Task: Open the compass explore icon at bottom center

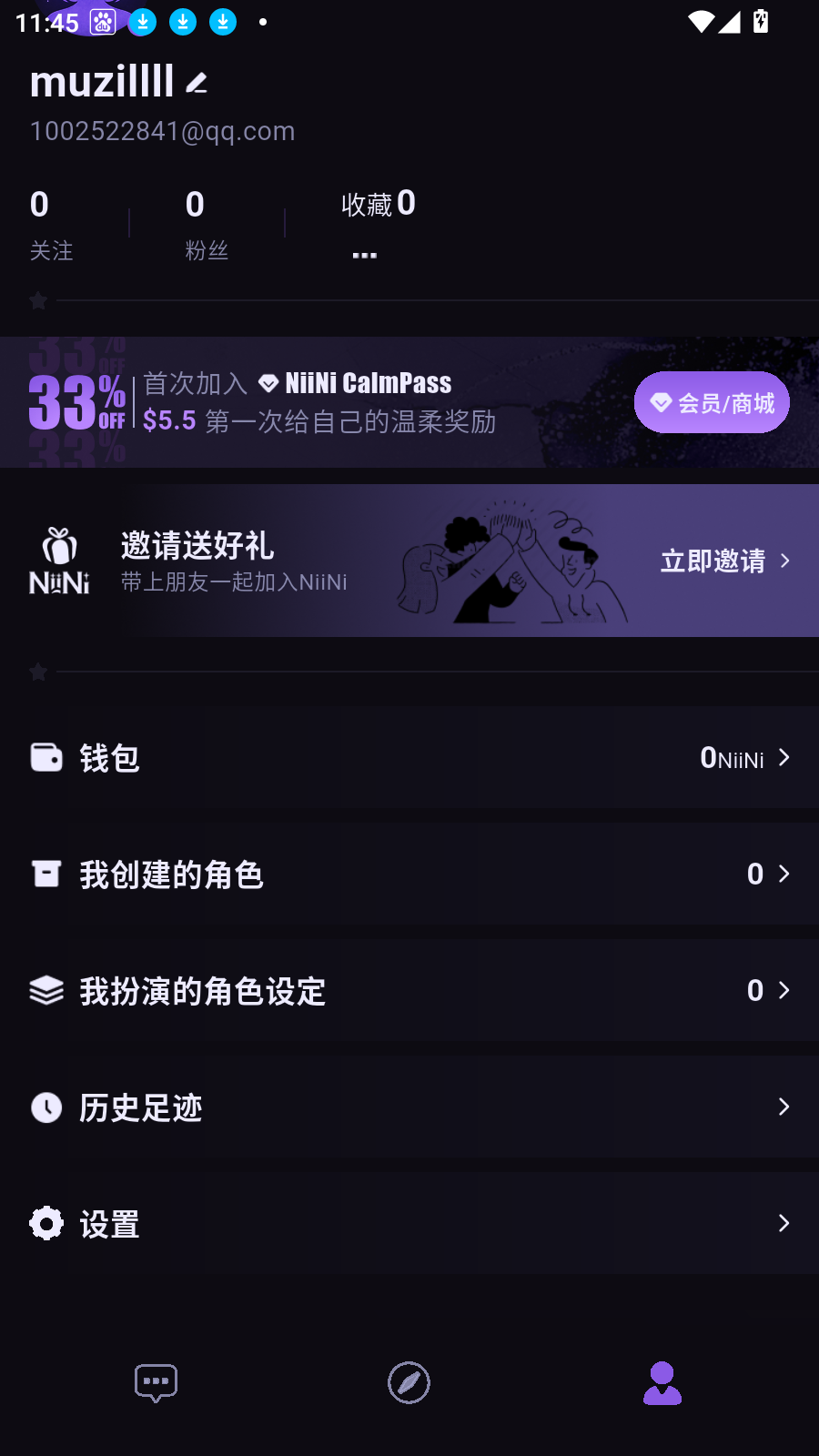Action: [x=409, y=1382]
